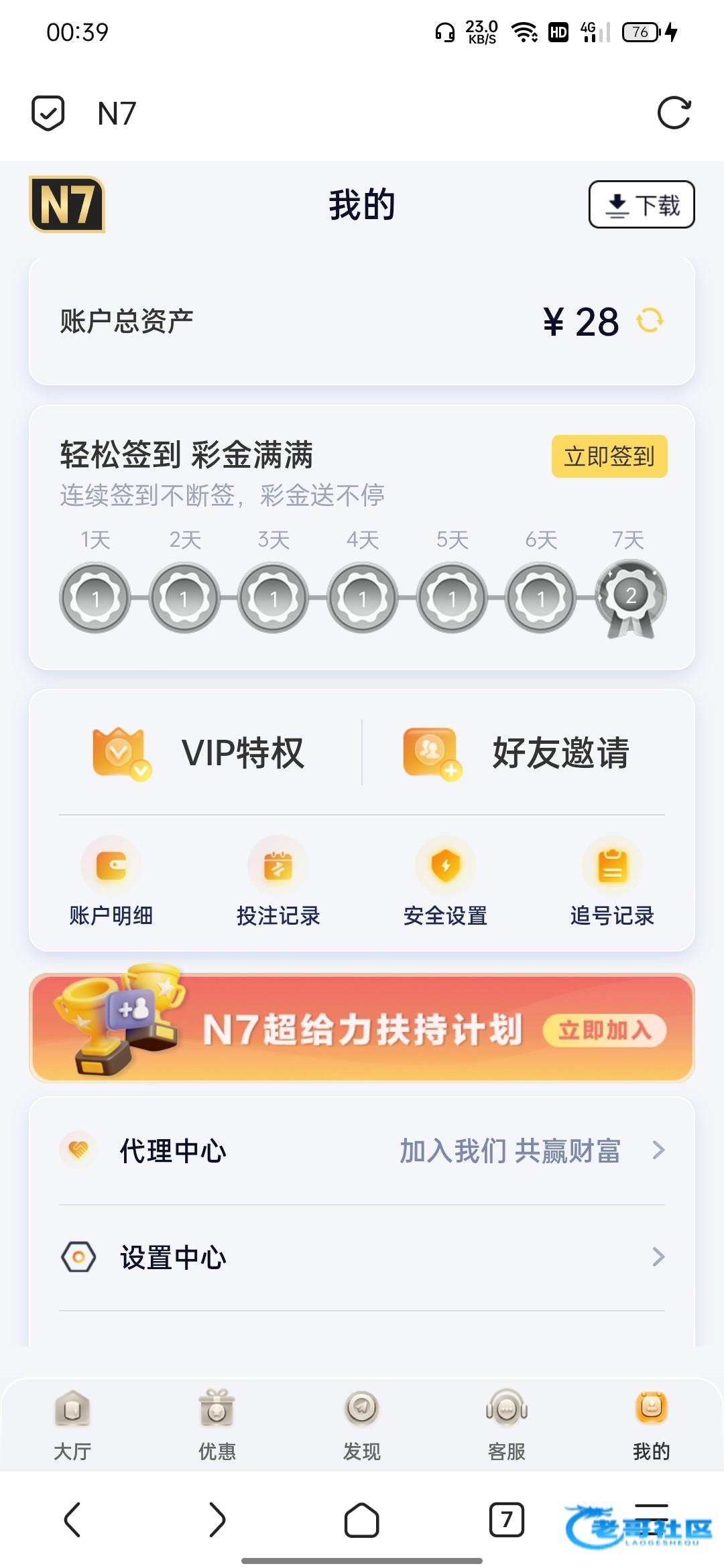Reload the page with the refresh icon
The height and width of the screenshot is (1568, 724).
[x=674, y=113]
